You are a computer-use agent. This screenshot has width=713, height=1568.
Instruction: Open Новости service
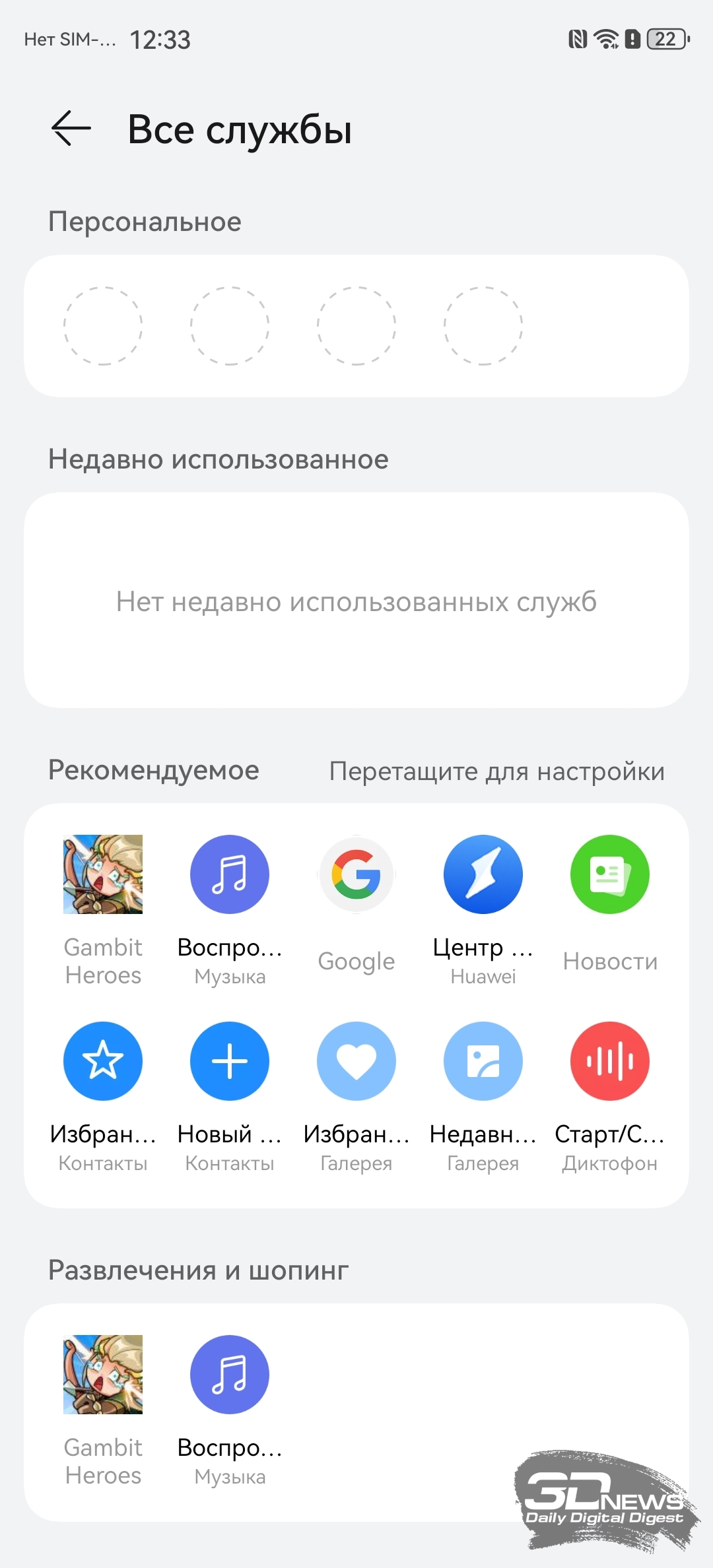[610, 874]
